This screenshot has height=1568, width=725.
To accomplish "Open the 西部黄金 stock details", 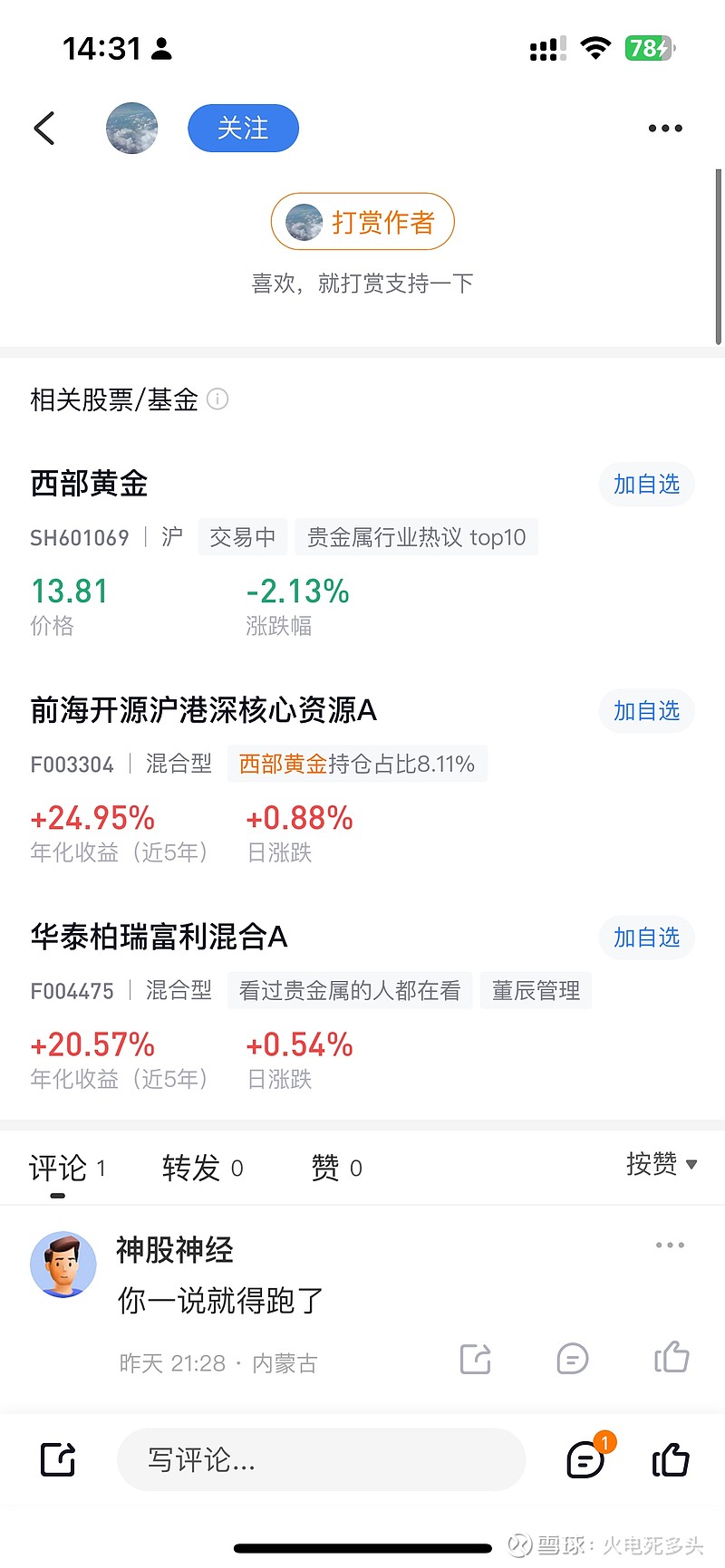I will click(89, 483).
